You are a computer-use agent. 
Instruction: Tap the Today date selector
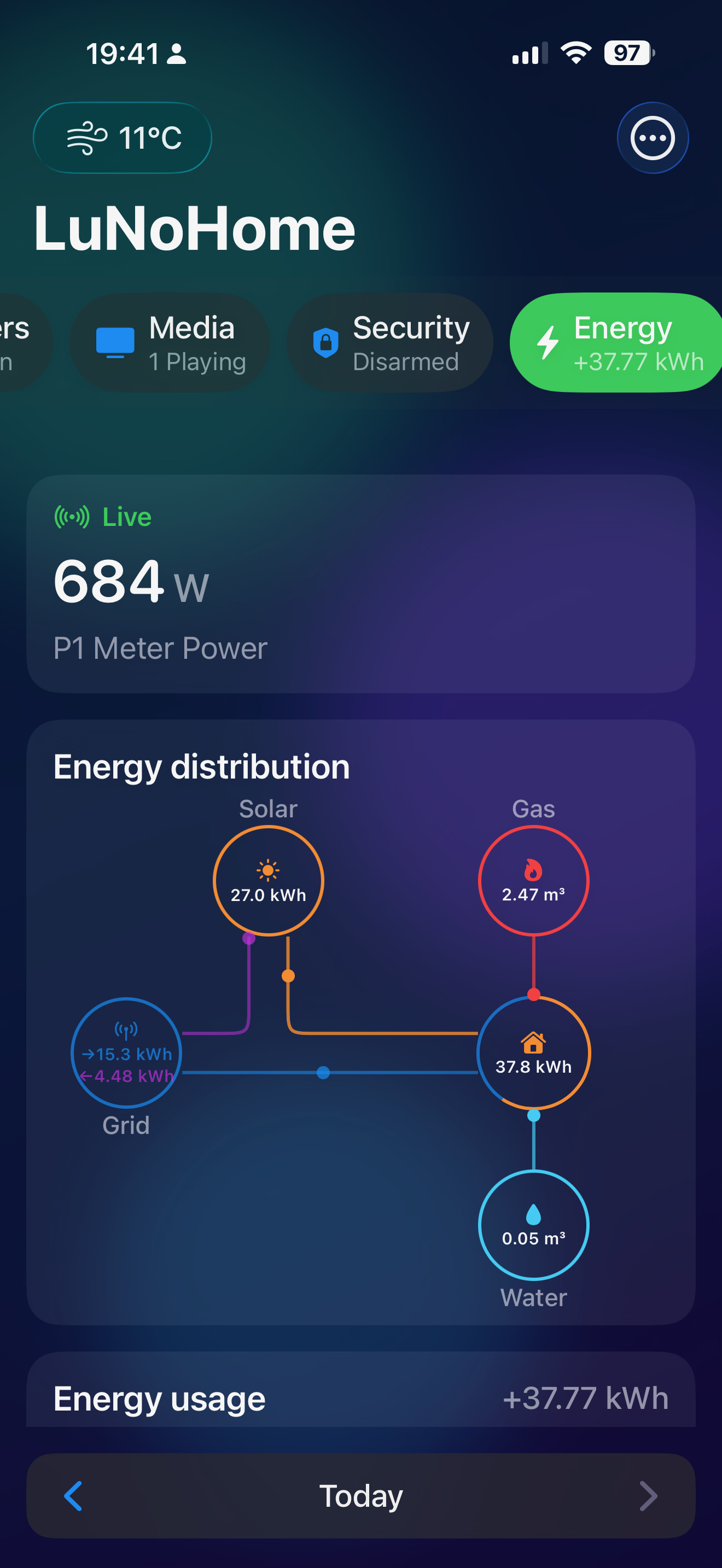360,1496
